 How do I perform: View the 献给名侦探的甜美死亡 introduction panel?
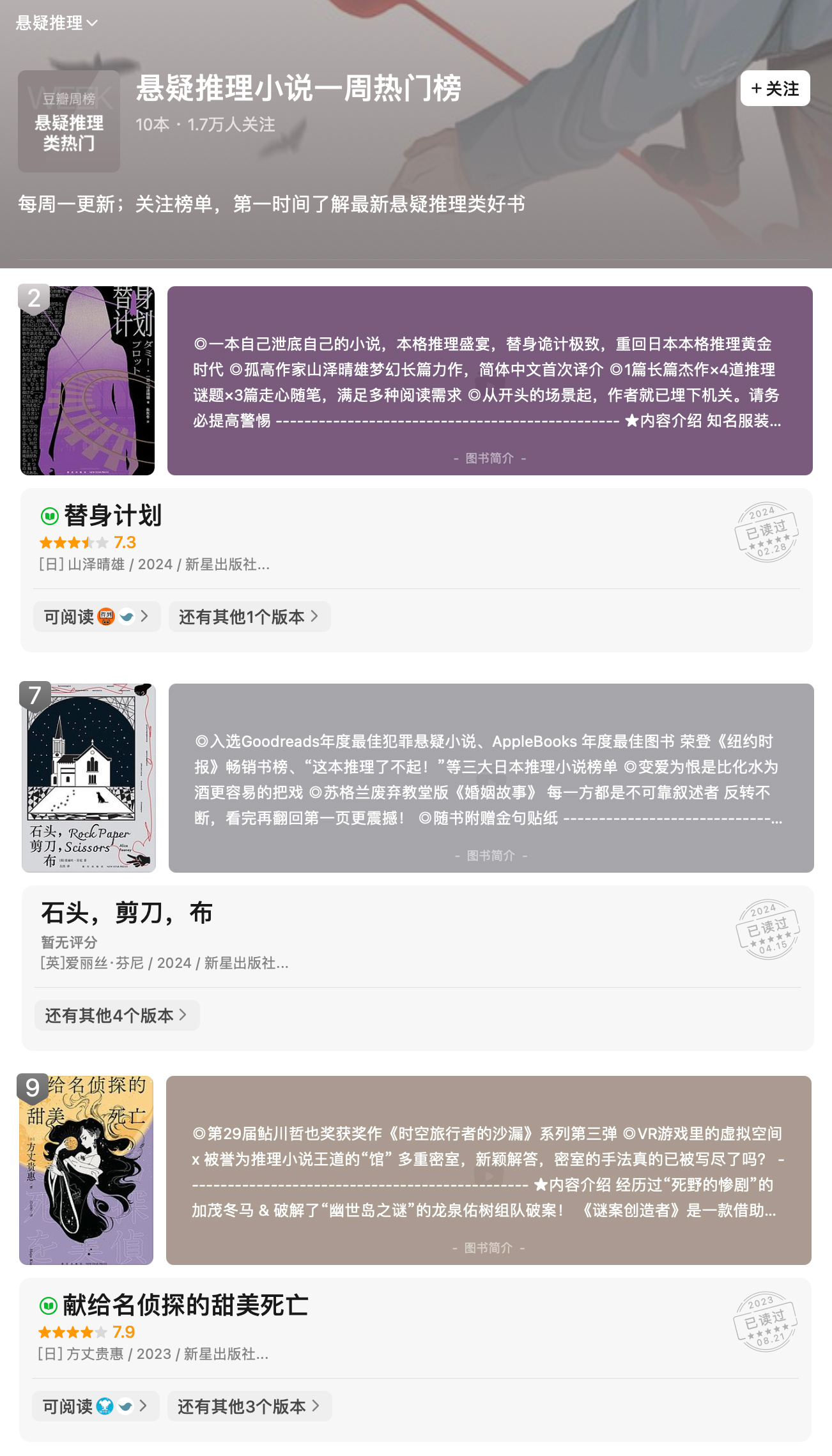tap(489, 1170)
